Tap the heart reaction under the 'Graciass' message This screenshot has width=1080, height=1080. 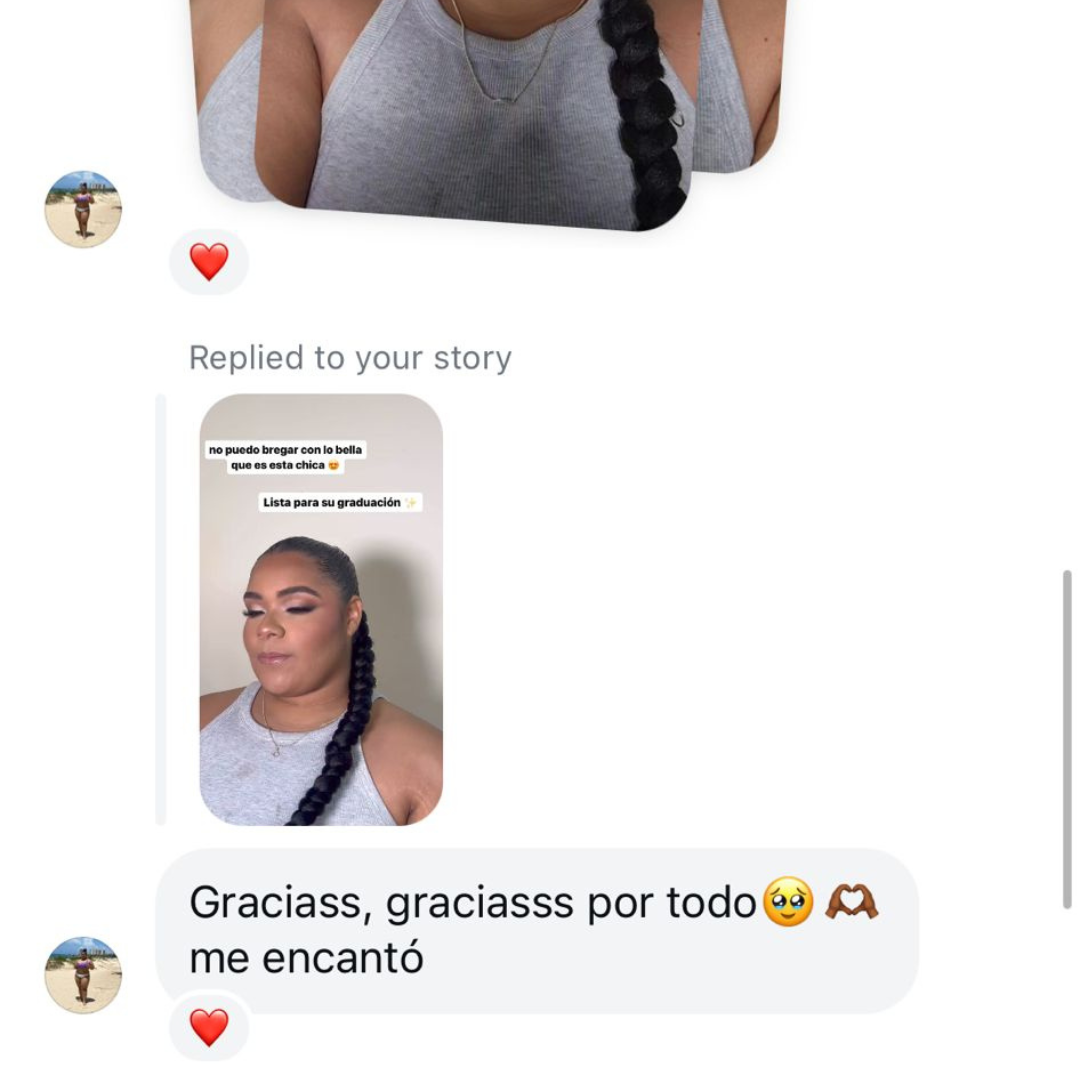pos(209,1028)
